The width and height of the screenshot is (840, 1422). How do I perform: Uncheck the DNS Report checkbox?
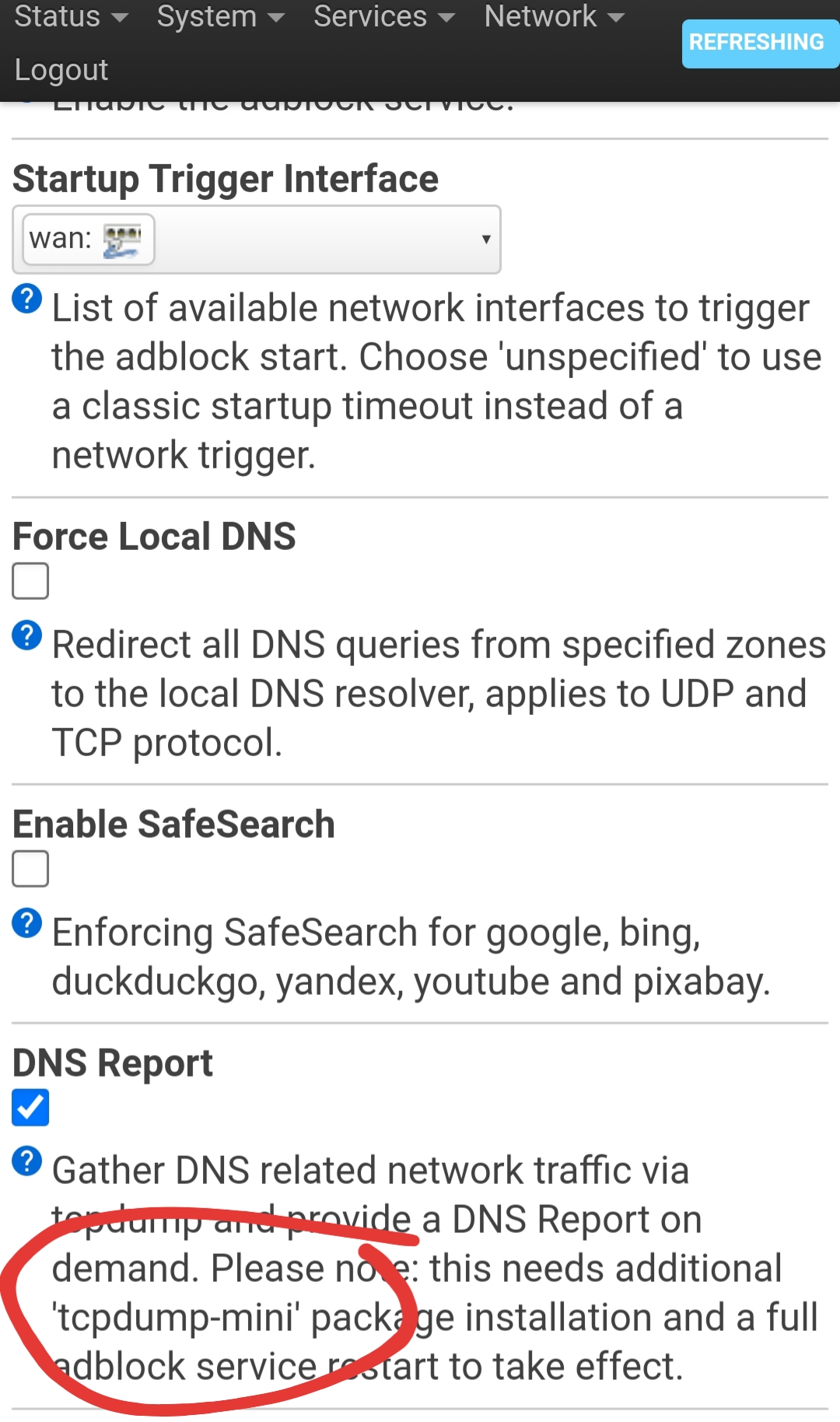(x=30, y=1108)
